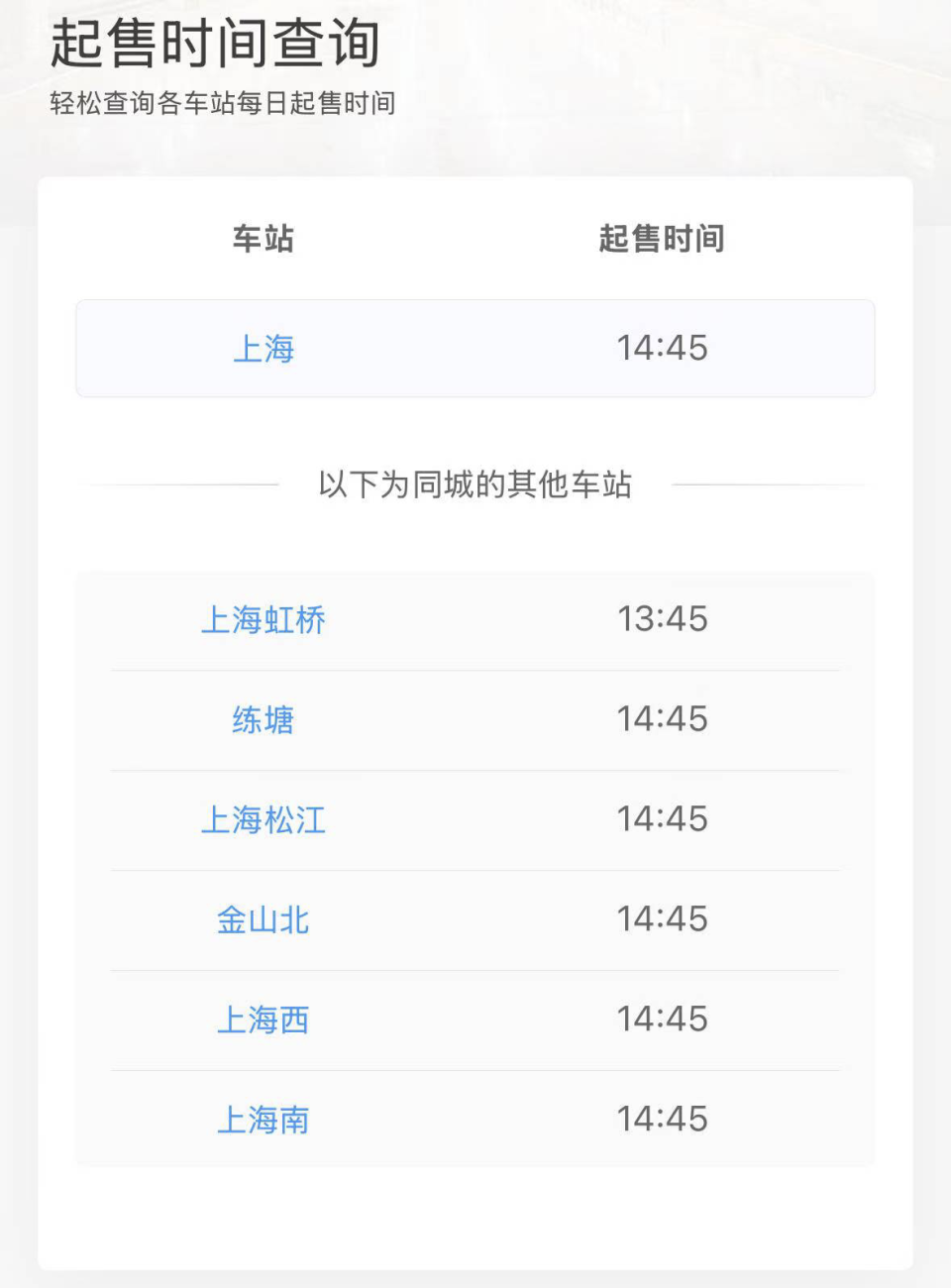Click the highlighted 上海 result row
The height and width of the screenshot is (1288, 951).
pos(475,349)
